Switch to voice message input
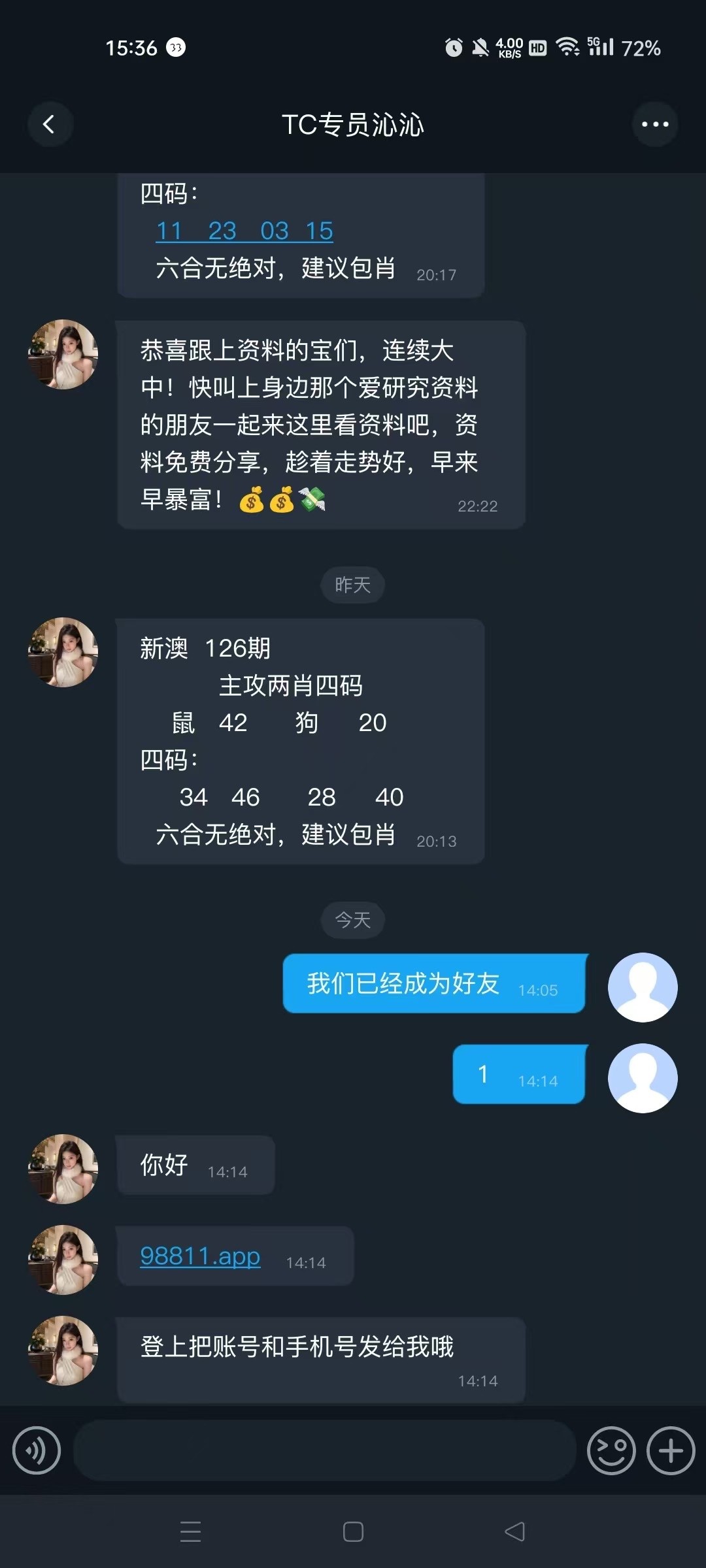This screenshot has height=1568, width=706. tap(37, 1451)
